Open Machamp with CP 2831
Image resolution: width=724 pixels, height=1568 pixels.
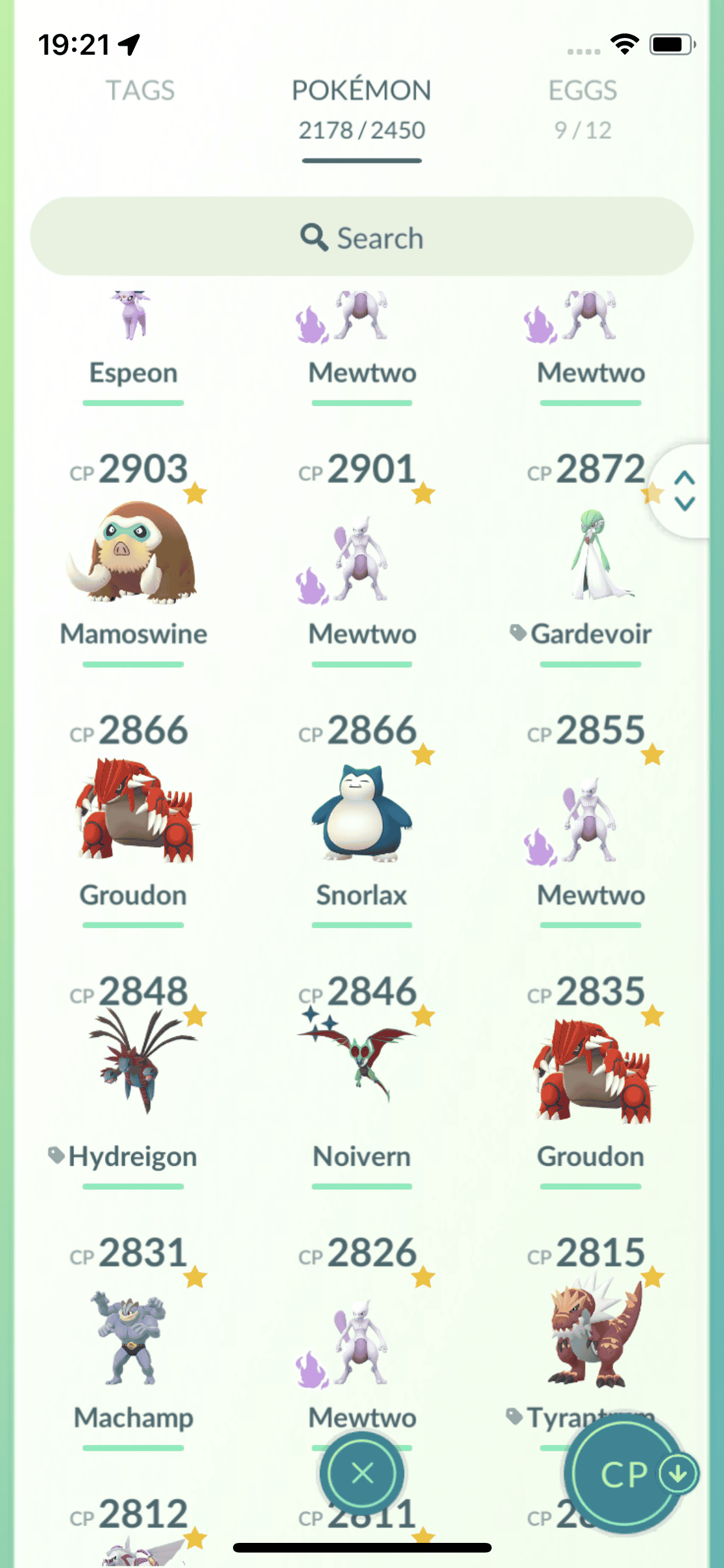coord(133,1336)
